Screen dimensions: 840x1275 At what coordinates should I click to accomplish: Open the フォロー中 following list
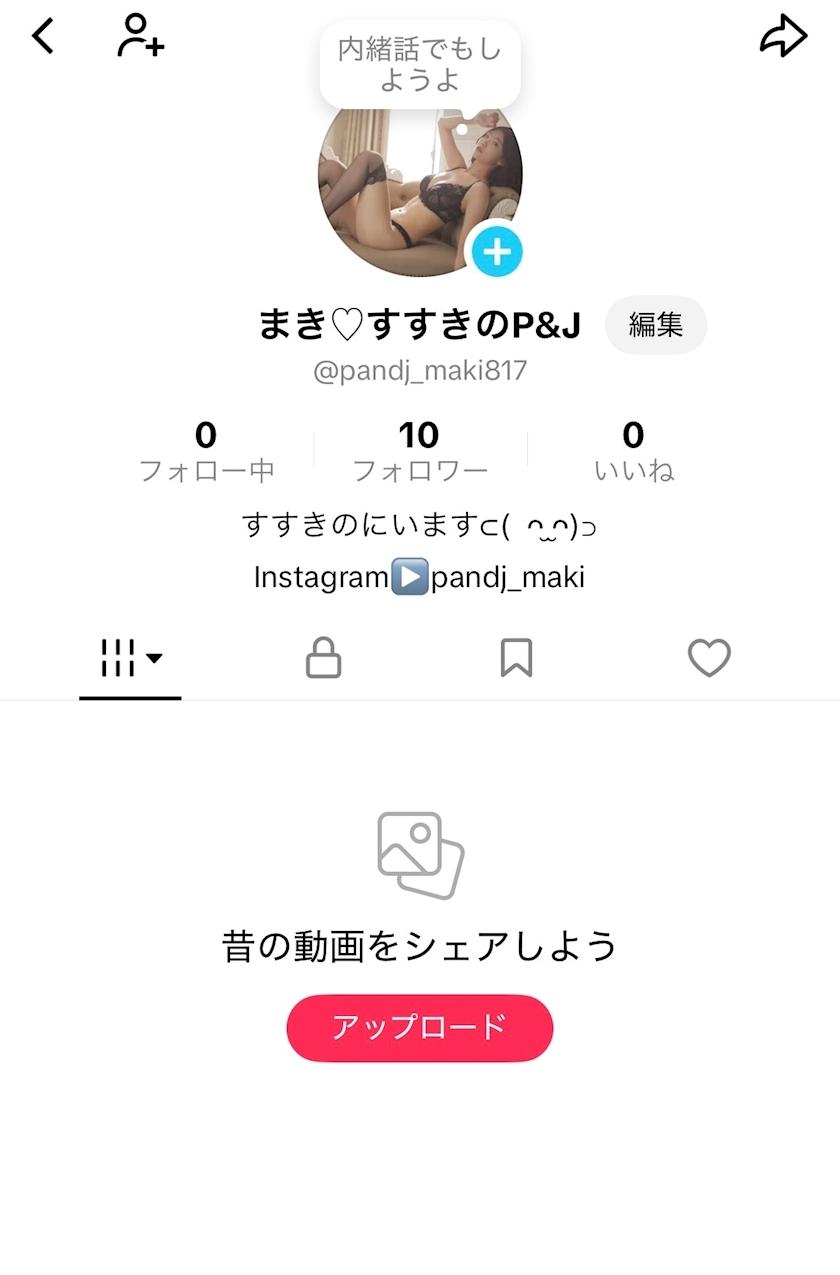pos(206,448)
